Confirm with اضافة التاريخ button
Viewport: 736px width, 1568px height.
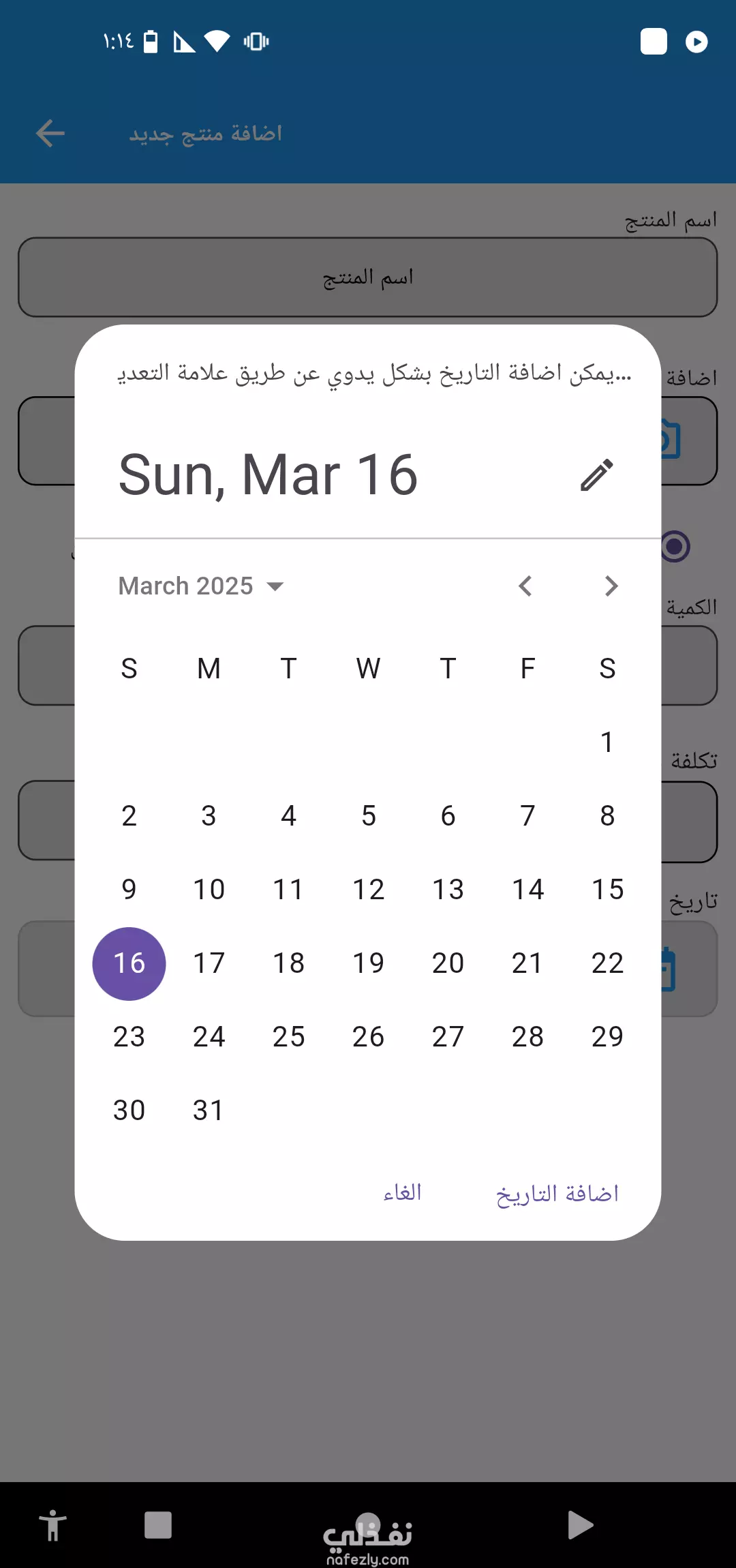pyautogui.click(x=557, y=1194)
